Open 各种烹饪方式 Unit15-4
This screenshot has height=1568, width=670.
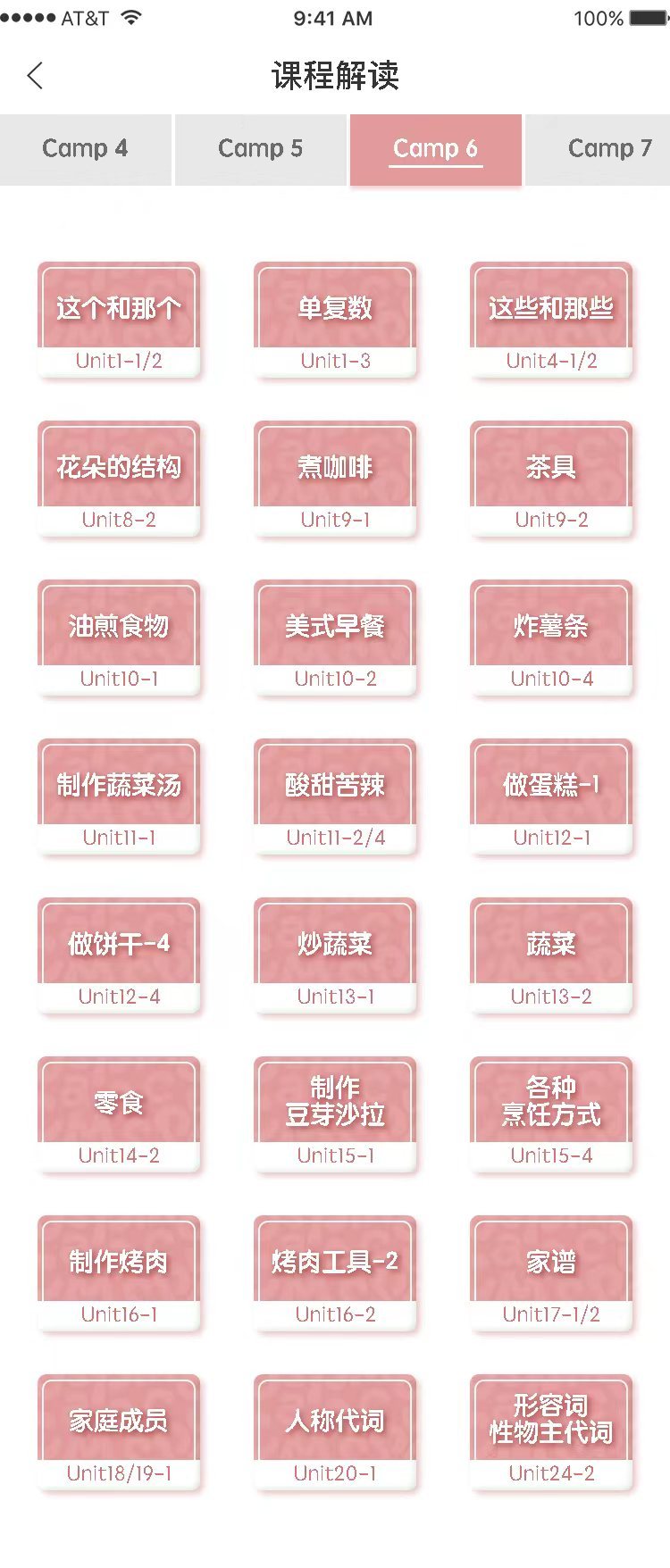[x=551, y=1114]
